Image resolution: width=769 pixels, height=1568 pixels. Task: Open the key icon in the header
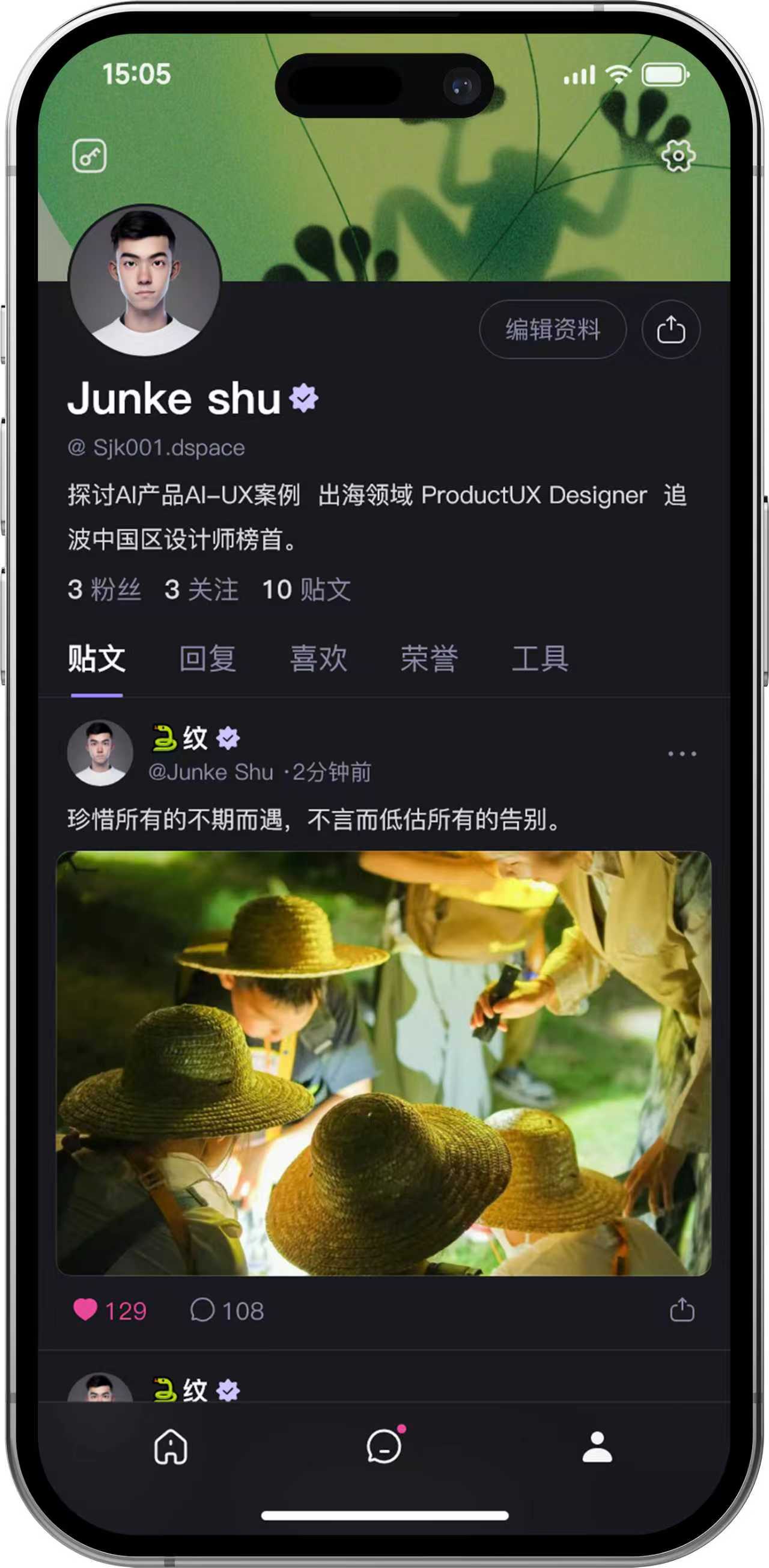click(x=90, y=156)
